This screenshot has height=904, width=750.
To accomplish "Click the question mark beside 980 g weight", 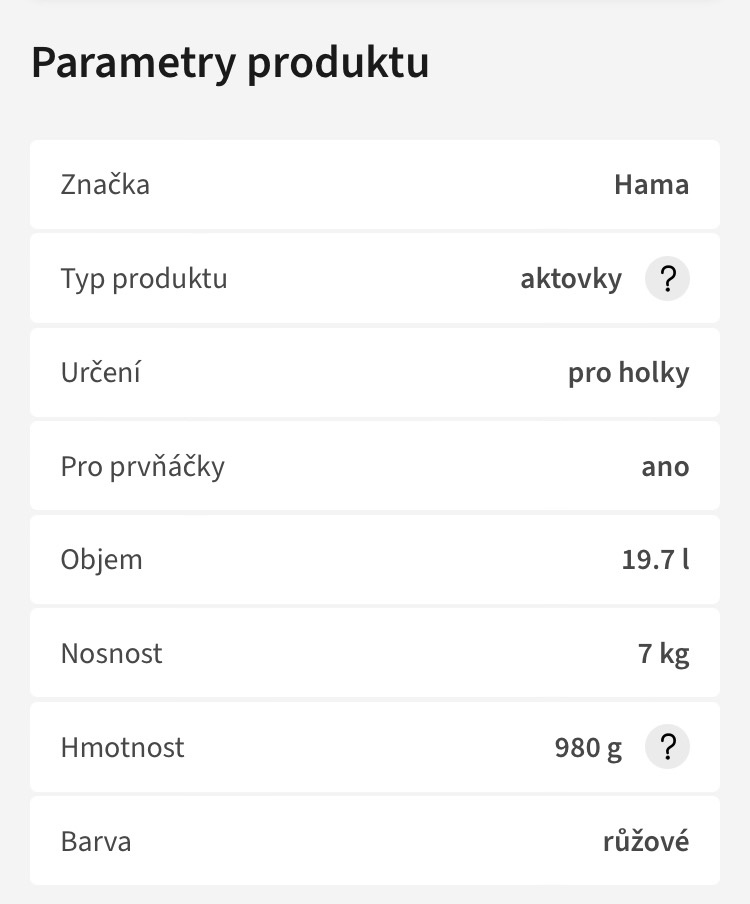I will [x=667, y=747].
